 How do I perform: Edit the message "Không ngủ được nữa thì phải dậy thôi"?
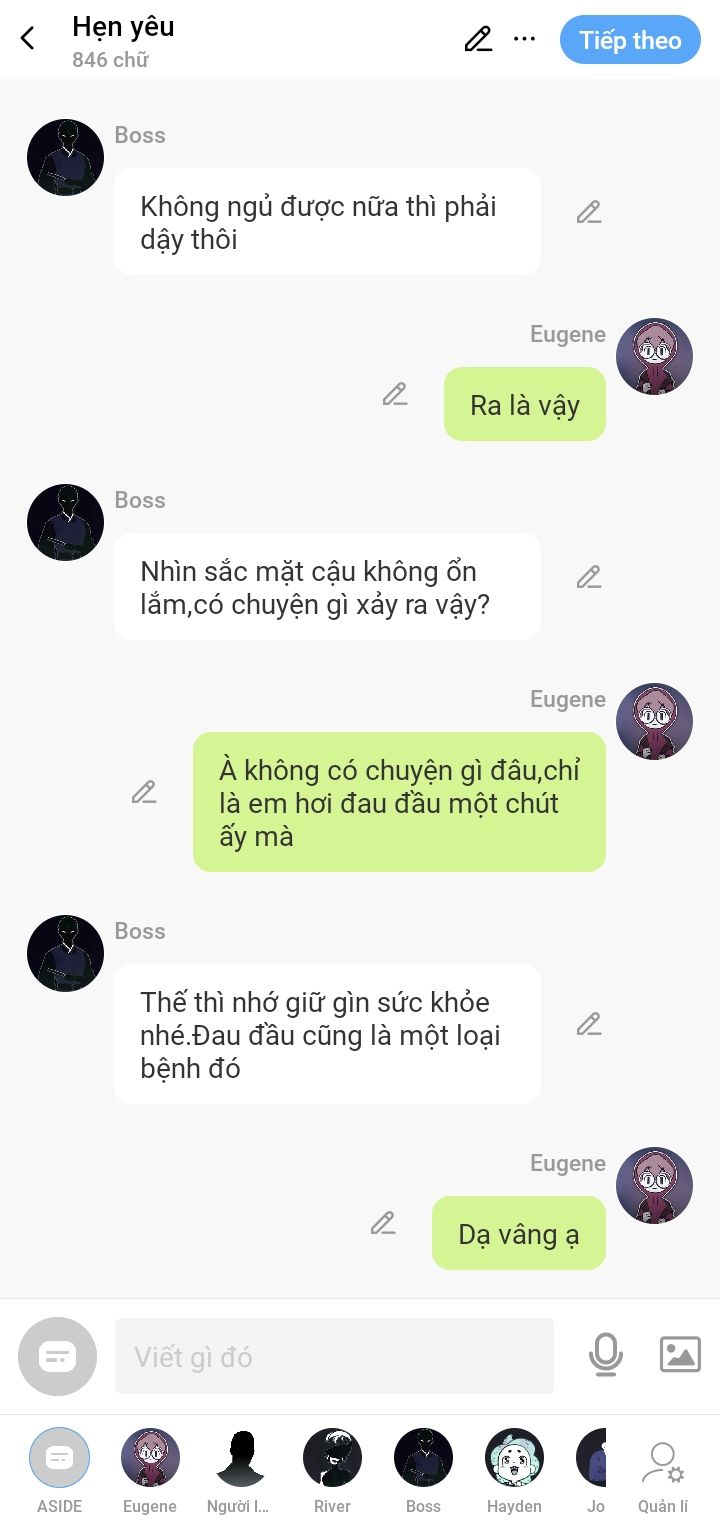point(589,212)
